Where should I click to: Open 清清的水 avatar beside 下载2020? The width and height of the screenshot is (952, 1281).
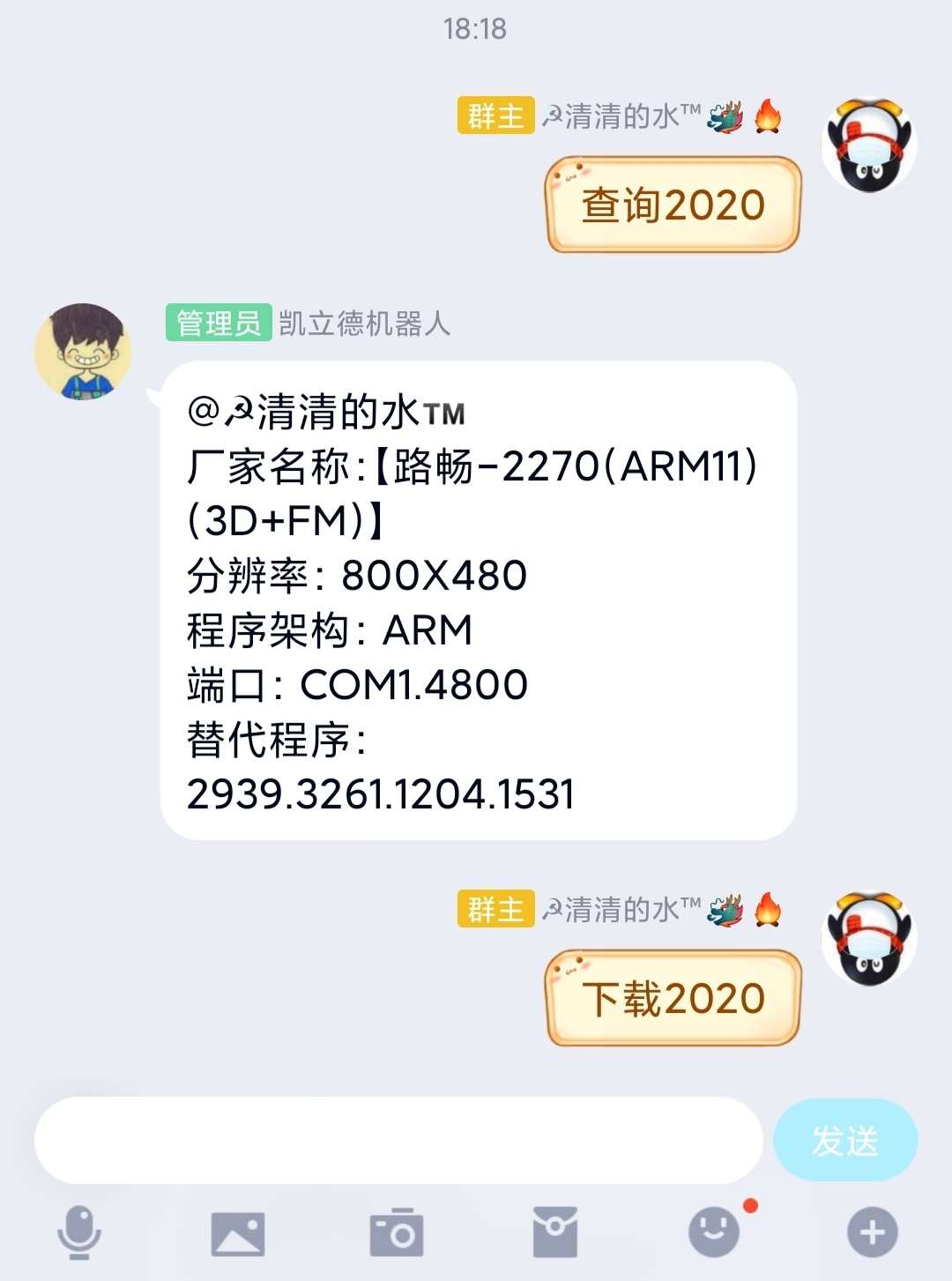[869, 938]
